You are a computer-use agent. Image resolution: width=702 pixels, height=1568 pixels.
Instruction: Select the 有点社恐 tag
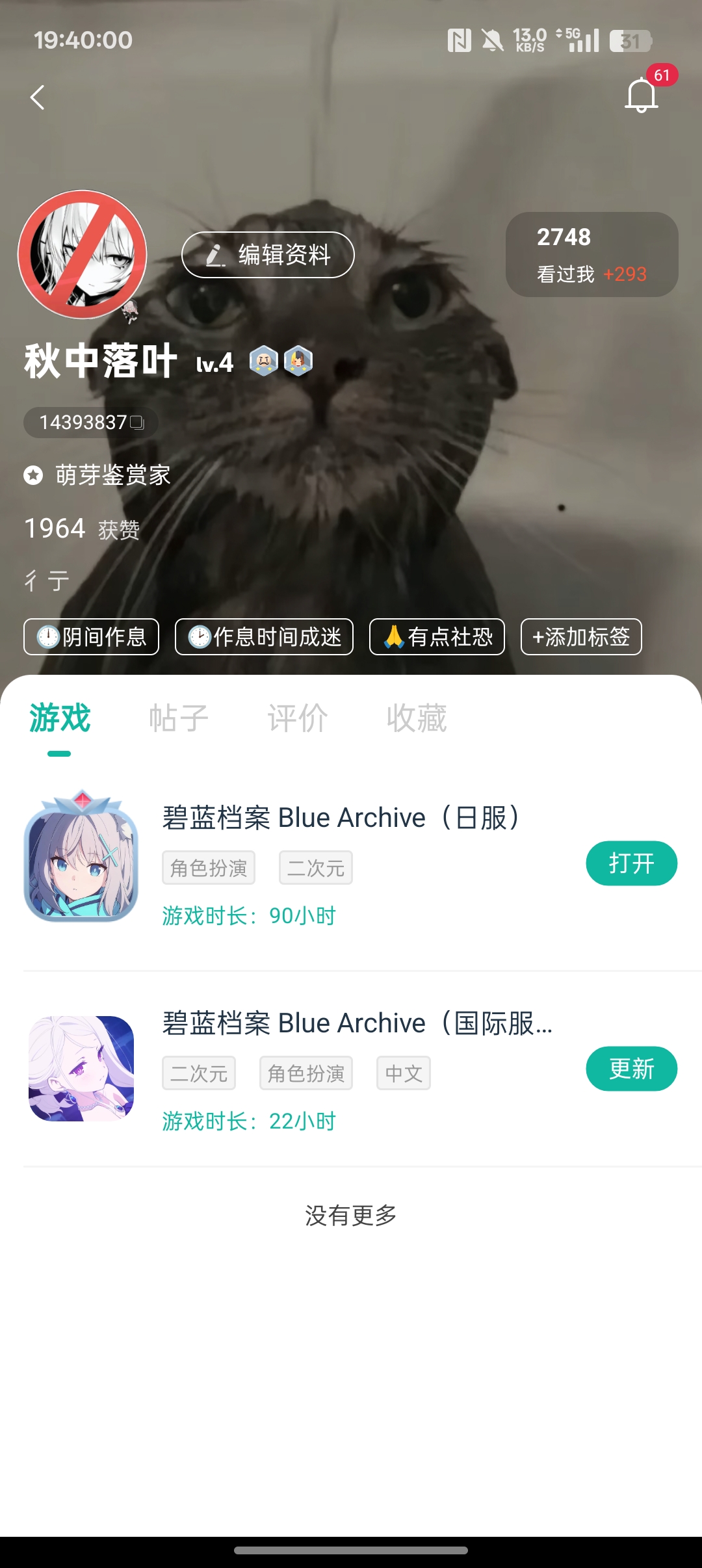click(437, 636)
